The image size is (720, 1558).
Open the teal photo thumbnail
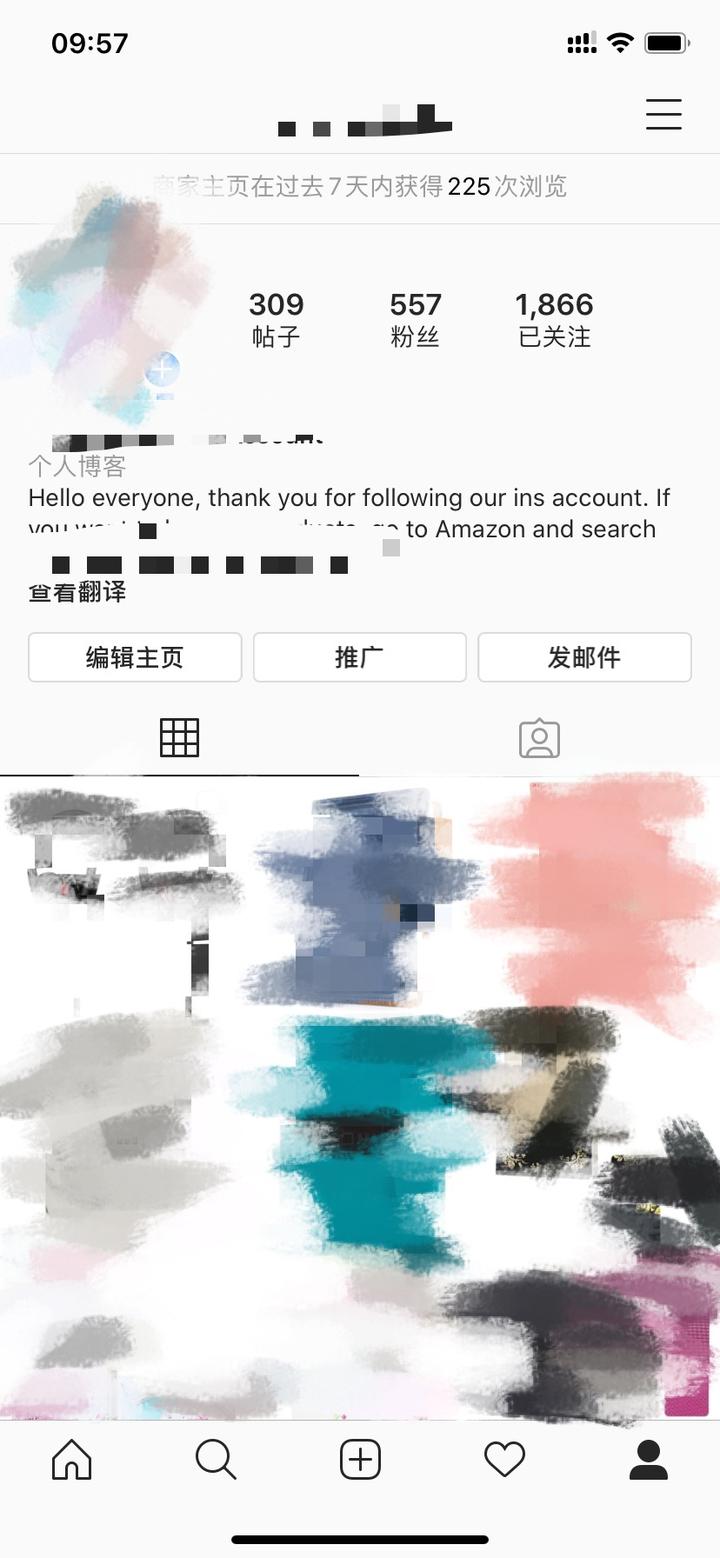(x=360, y=1120)
